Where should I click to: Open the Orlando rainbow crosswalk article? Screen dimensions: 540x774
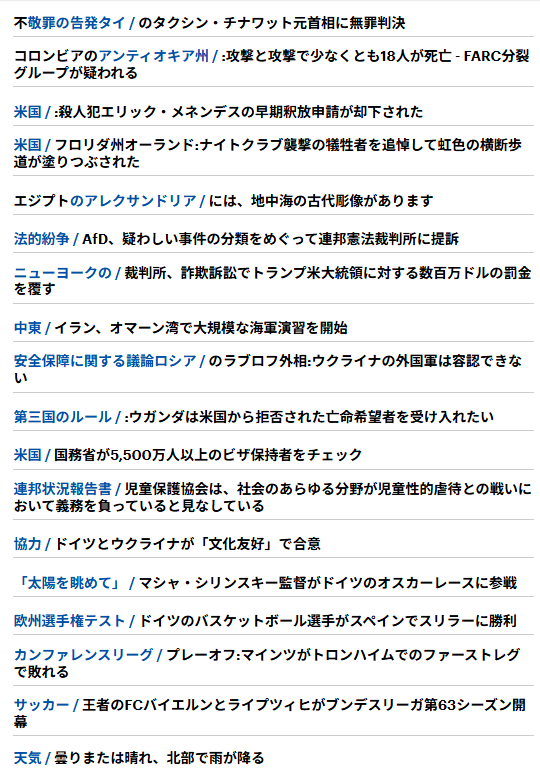(268, 153)
